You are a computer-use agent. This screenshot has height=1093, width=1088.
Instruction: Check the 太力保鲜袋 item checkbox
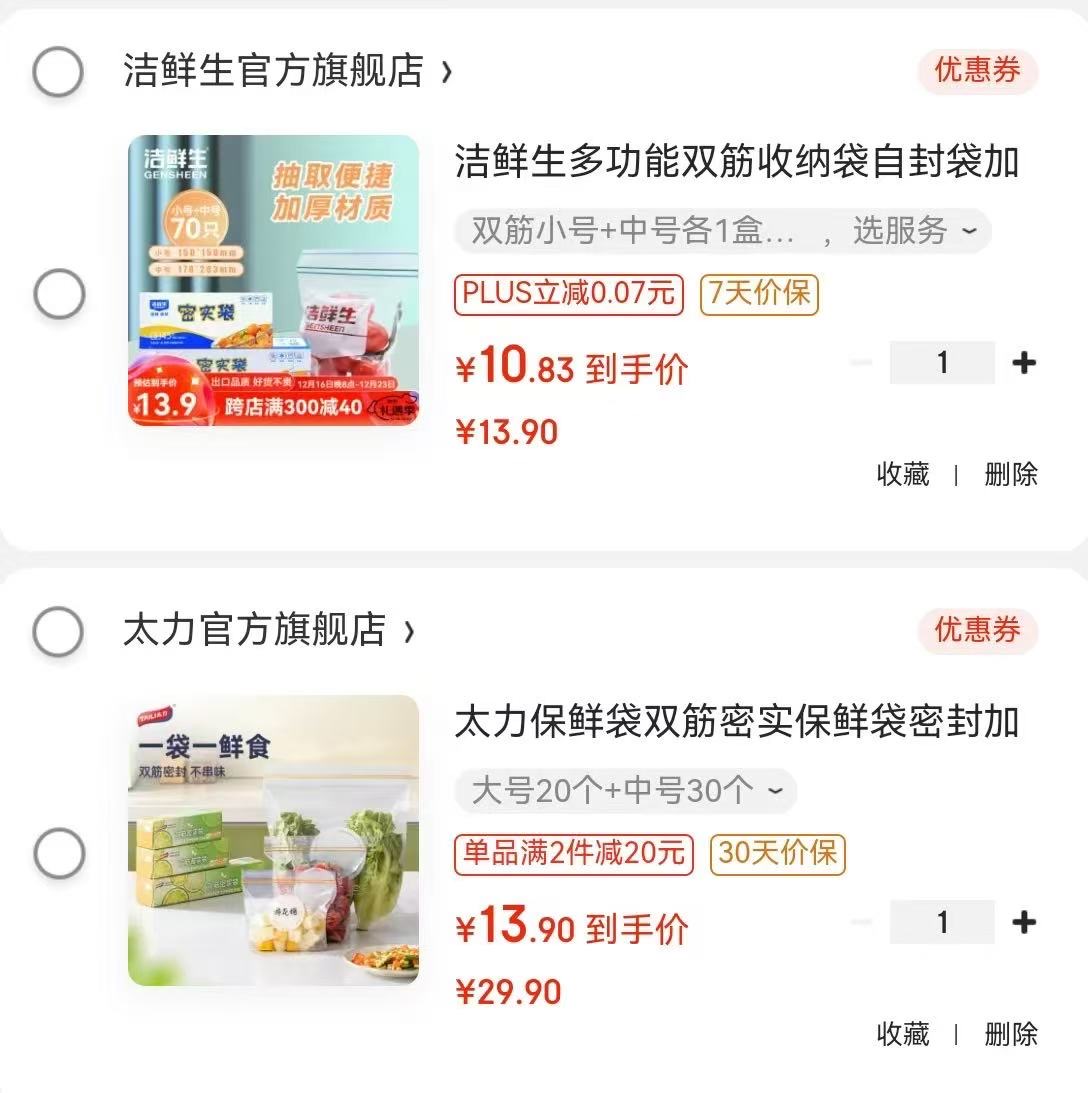pos(59,853)
